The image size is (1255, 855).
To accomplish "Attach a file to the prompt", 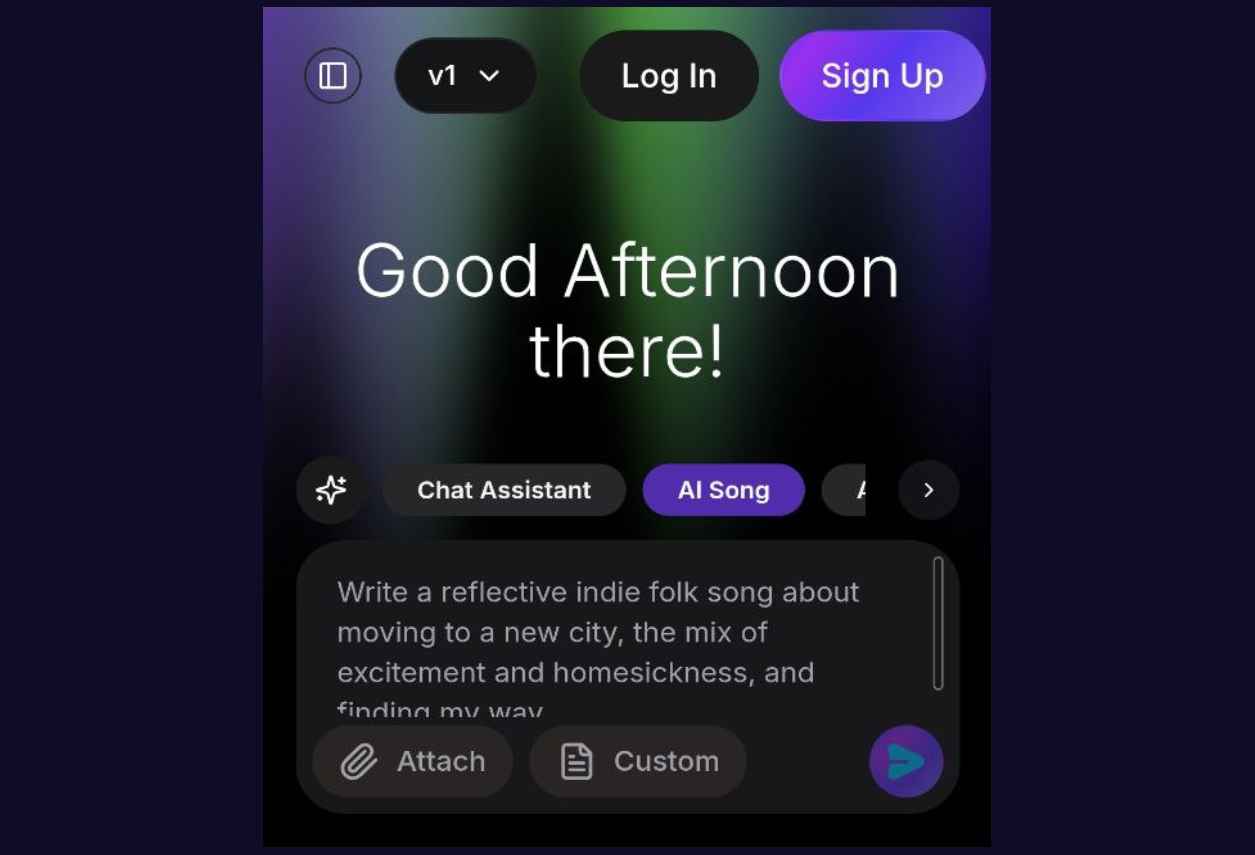I will (413, 761).
